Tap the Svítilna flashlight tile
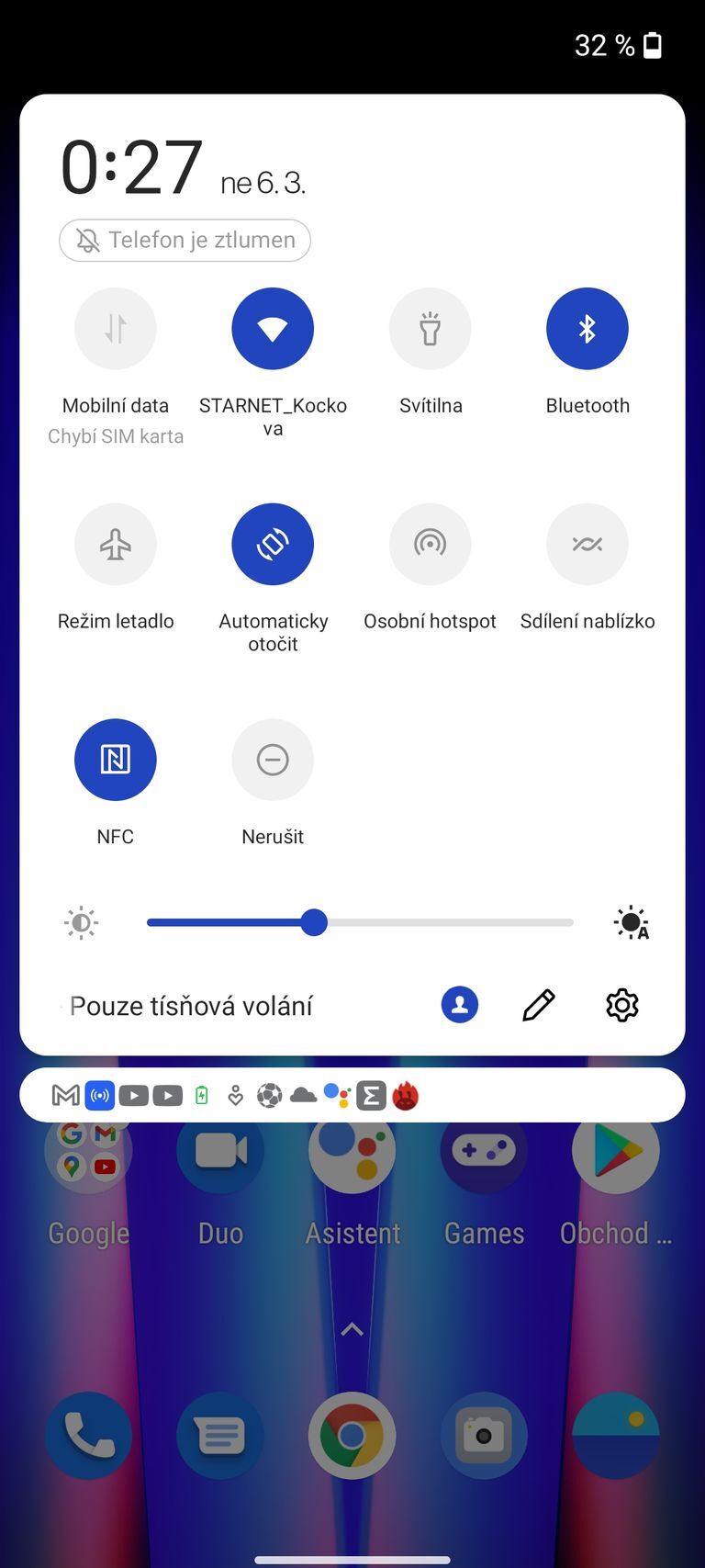Image resolution: width=705 pixels, height=1568 pixels. [430, 328]
